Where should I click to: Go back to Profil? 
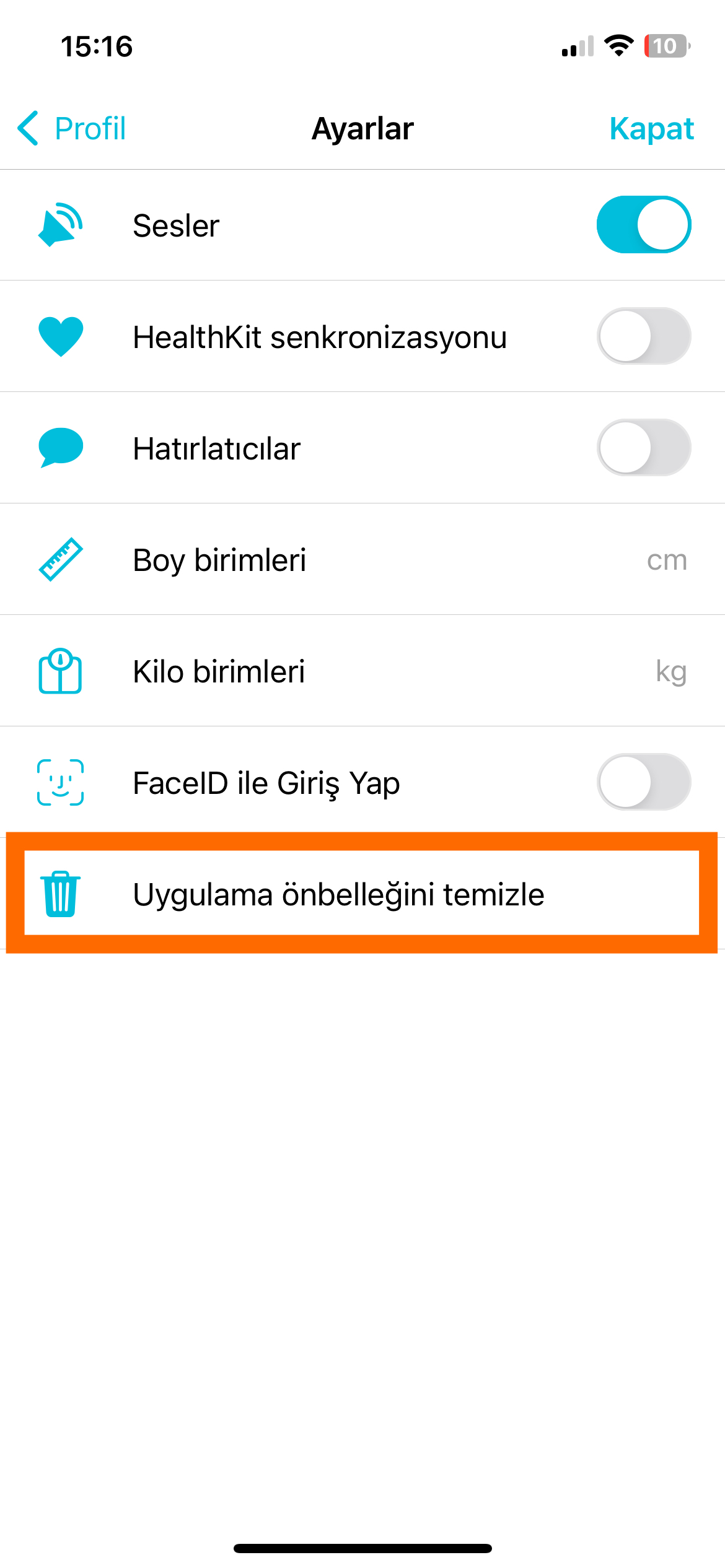[72, 129]
